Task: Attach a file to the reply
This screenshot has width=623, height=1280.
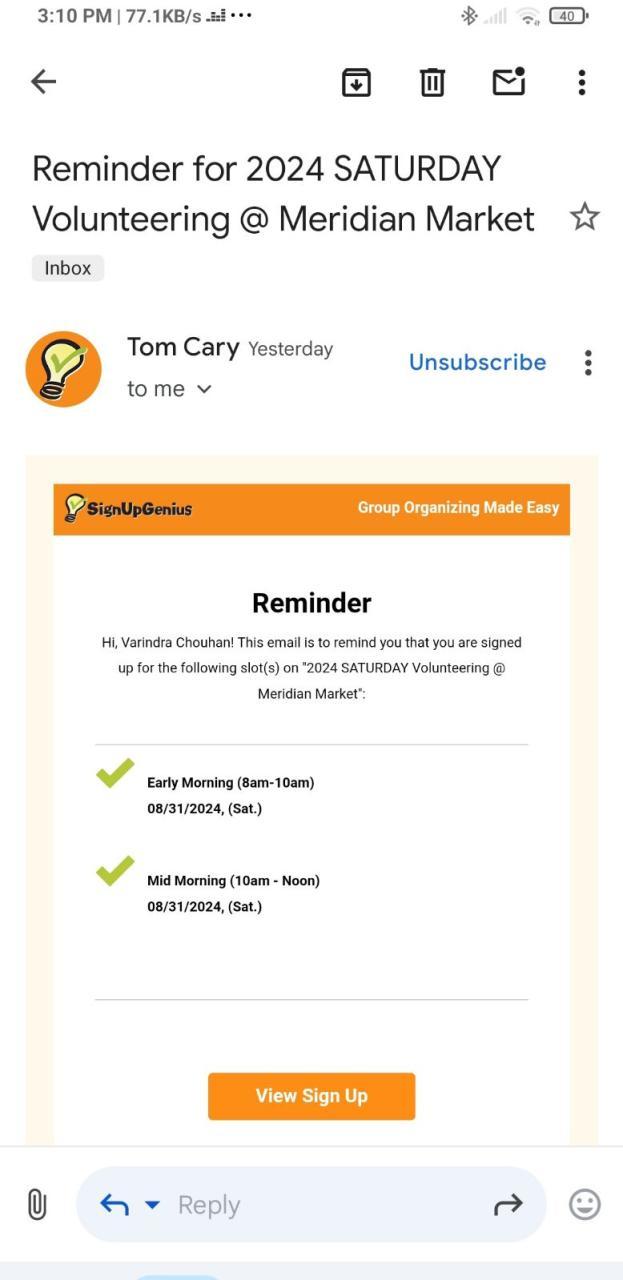Action: (x=37, y=1205)
